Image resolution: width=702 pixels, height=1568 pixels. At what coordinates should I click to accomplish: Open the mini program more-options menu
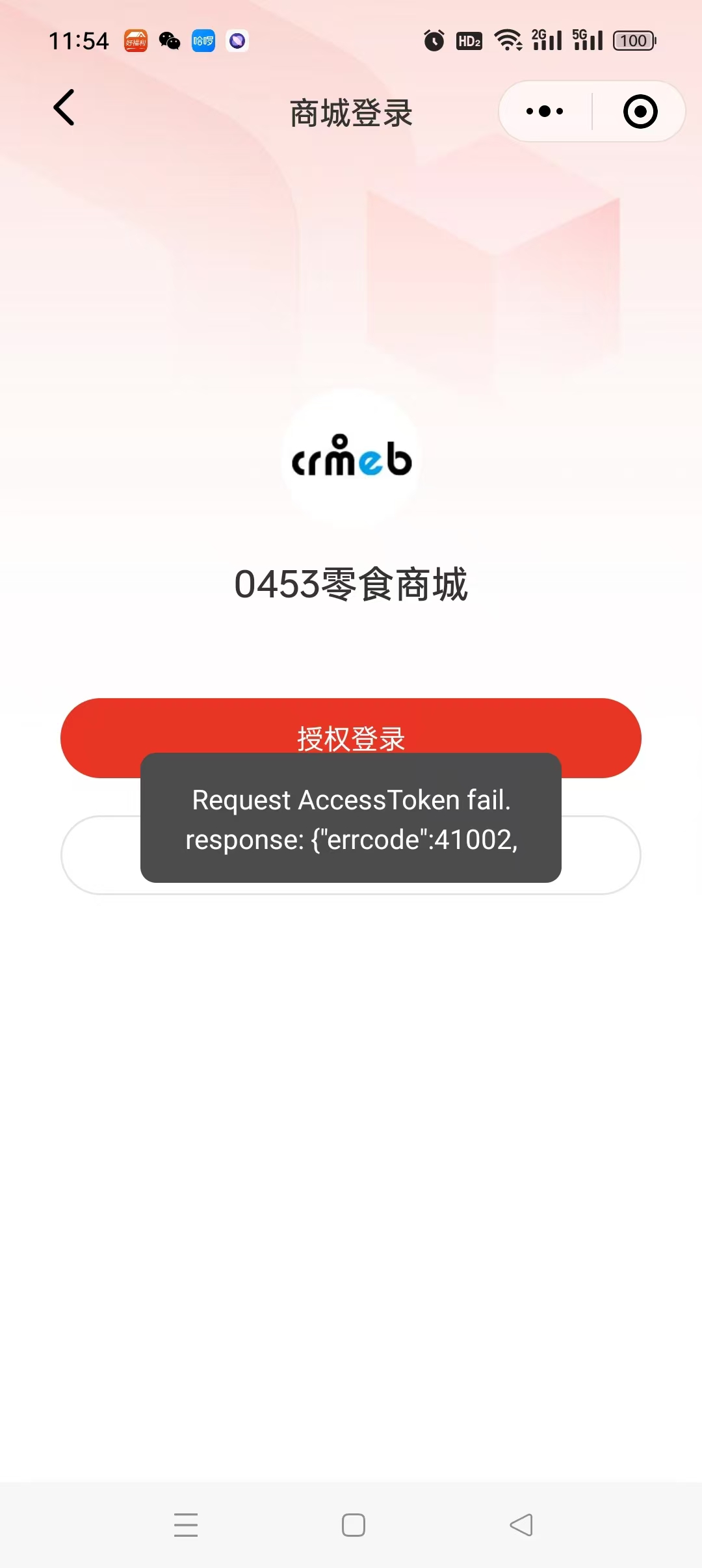[545, 111]
